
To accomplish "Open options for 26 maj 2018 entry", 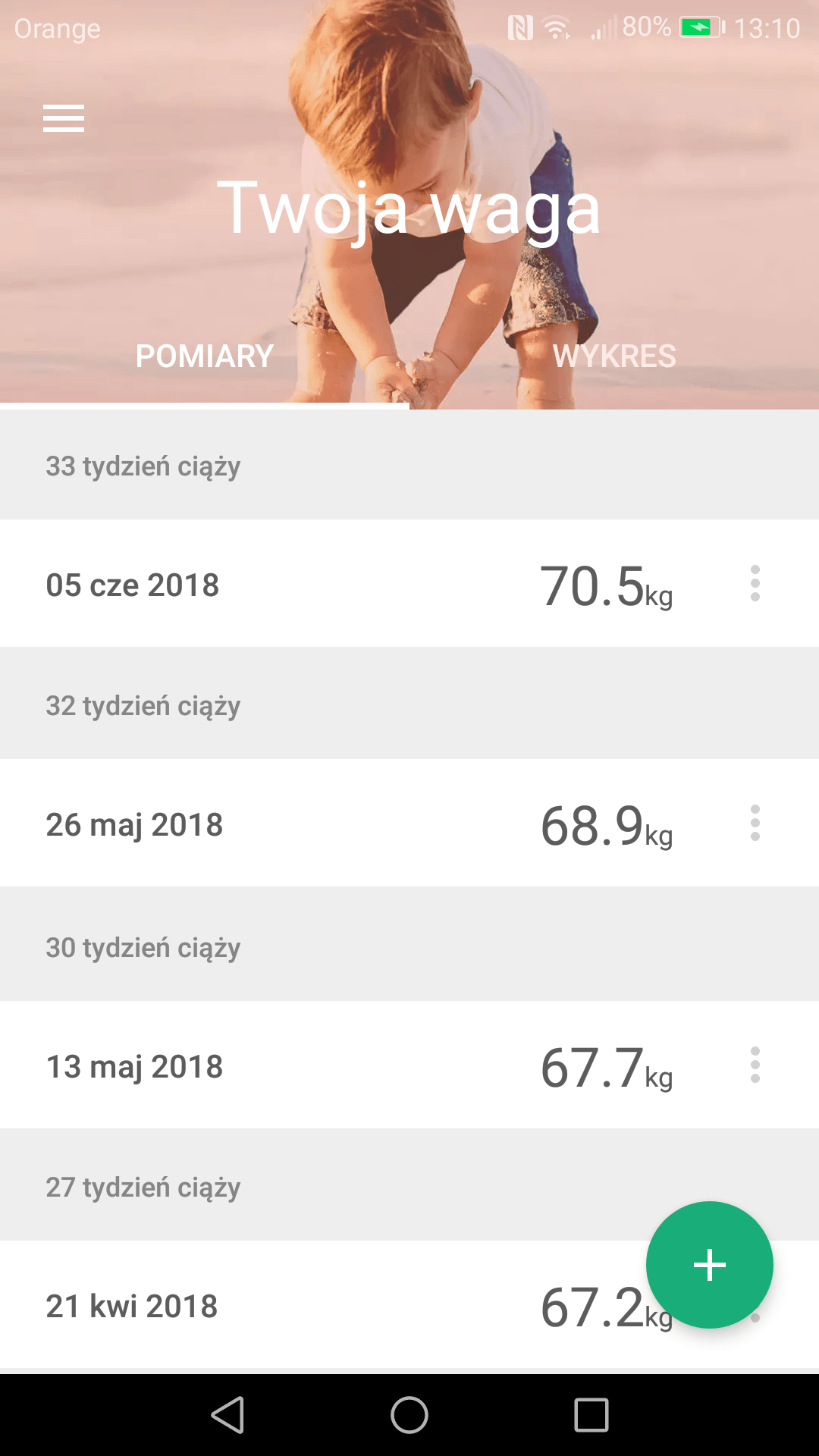I will point(755,824).
